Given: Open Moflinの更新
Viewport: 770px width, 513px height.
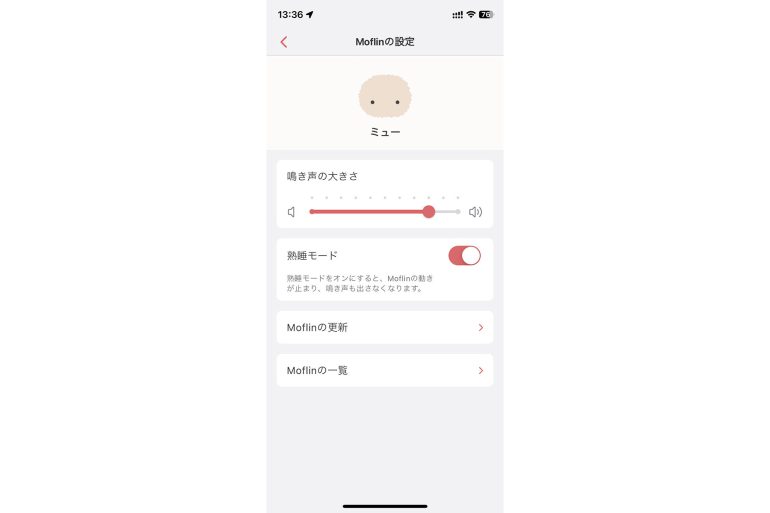Looking at the screenshot, I should point(384,328).
